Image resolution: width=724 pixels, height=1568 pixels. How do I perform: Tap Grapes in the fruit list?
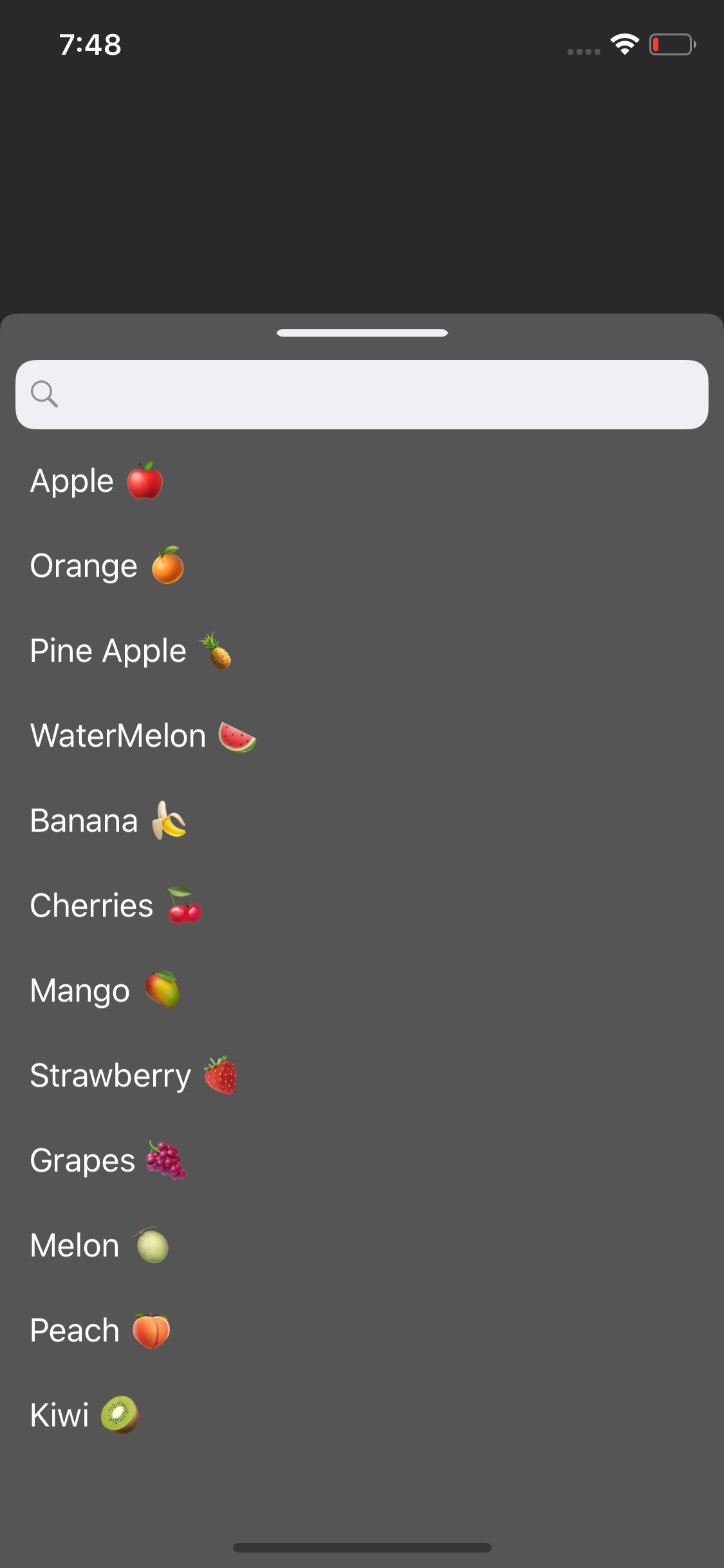(x=108, y=1161)
